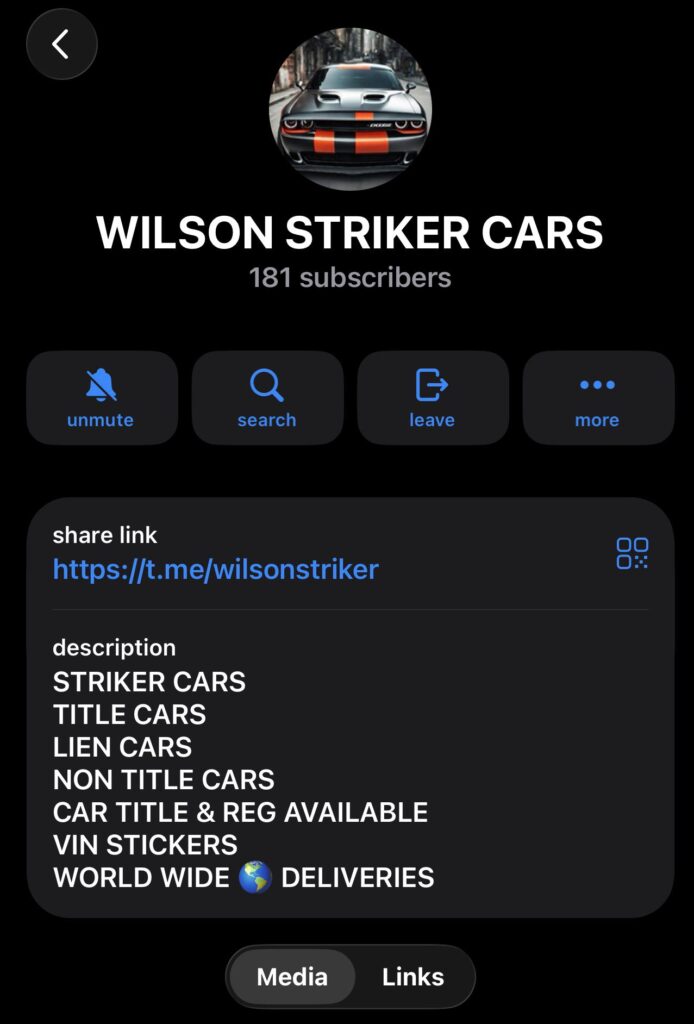694x1024 pixels.
Task: Show the channel QR code
Action: [x=632, y=553]
